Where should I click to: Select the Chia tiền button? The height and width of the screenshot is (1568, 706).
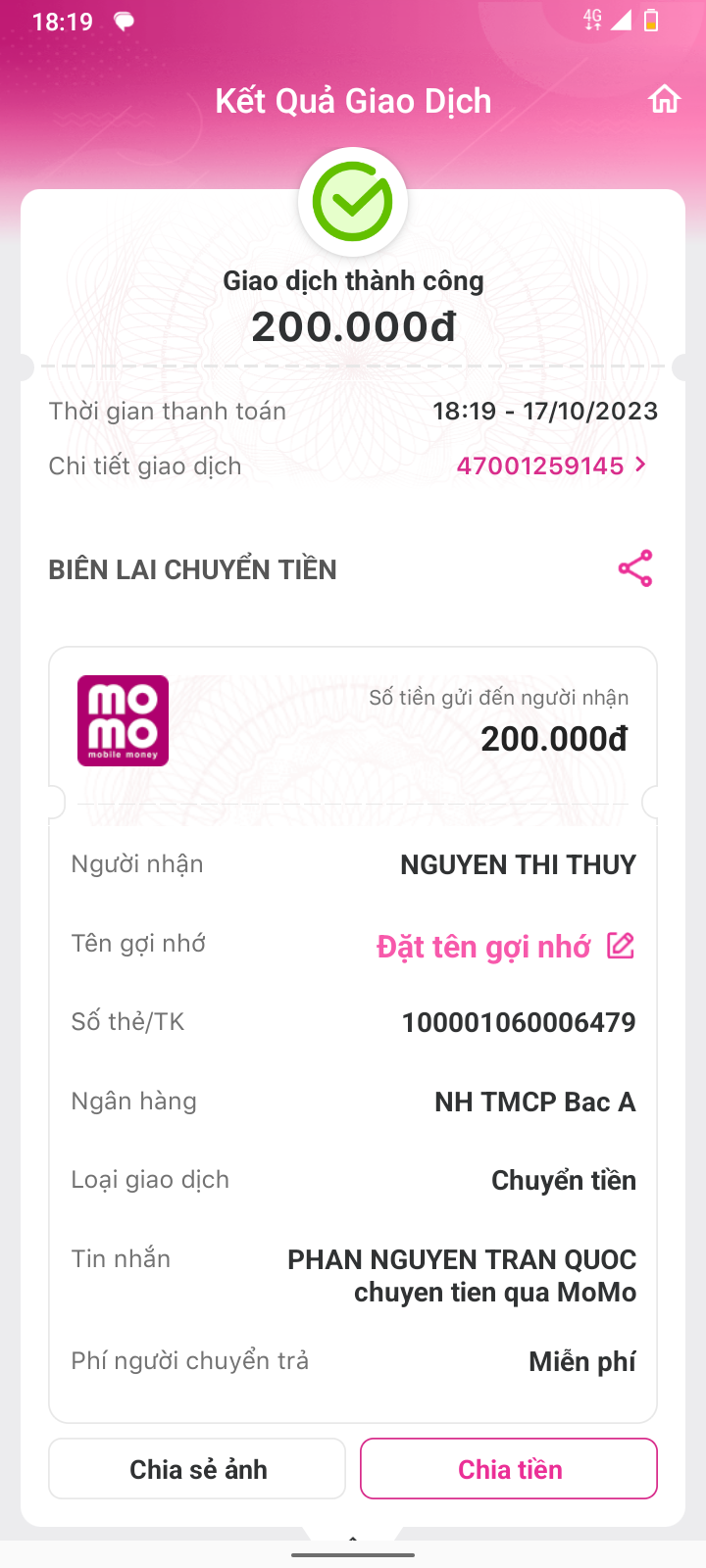509,1469
